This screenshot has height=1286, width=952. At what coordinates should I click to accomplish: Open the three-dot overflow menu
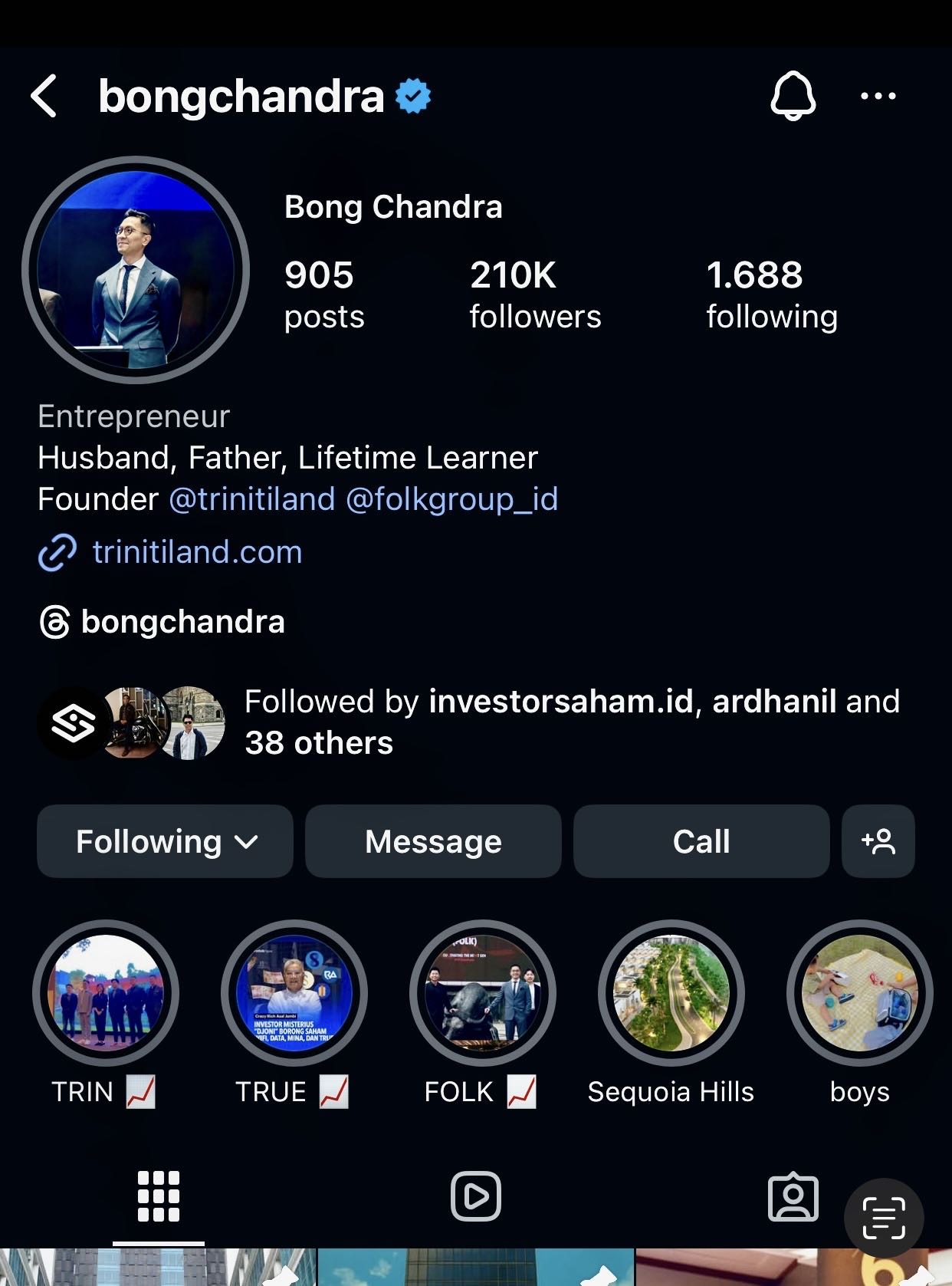[878, 97]
